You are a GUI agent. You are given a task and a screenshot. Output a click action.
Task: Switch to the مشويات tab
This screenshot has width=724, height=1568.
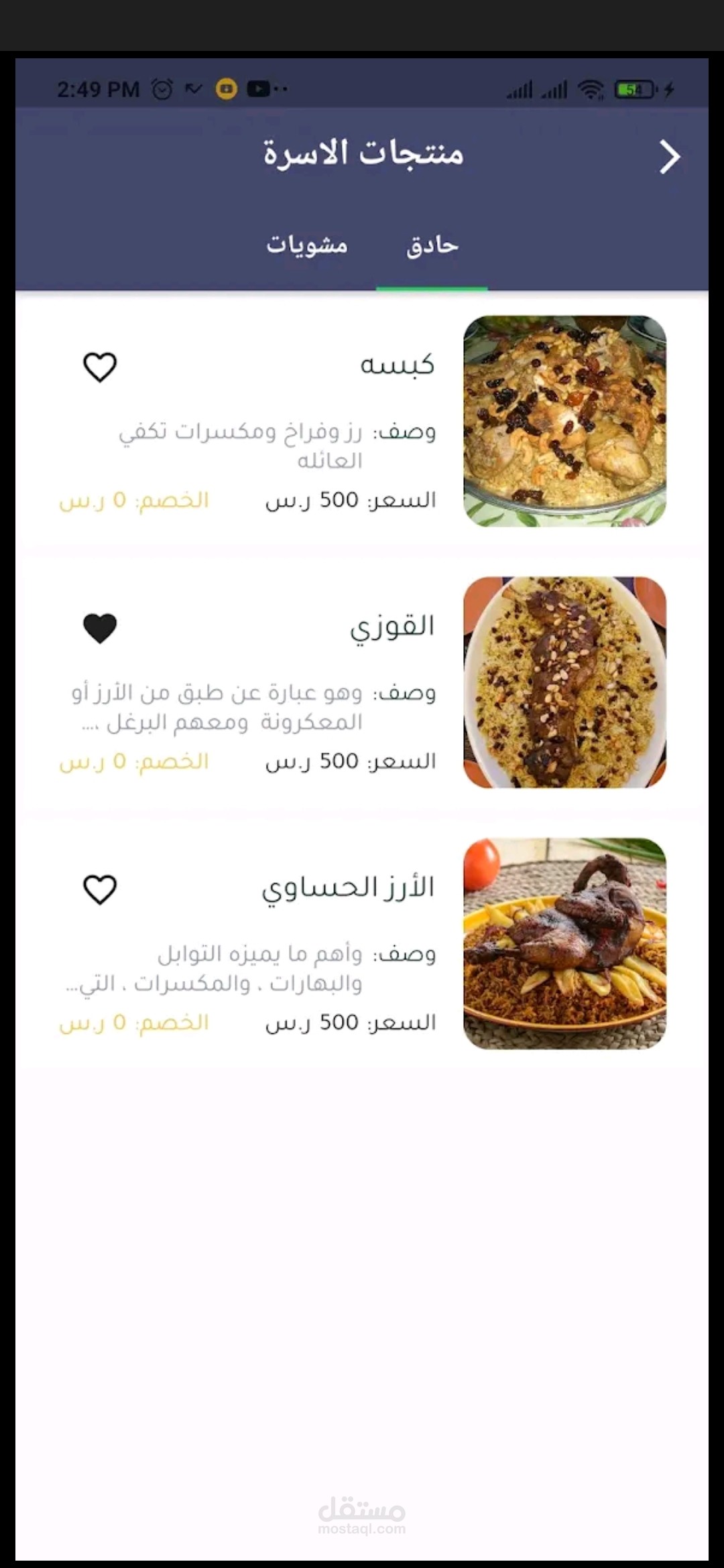coord(307,245)
